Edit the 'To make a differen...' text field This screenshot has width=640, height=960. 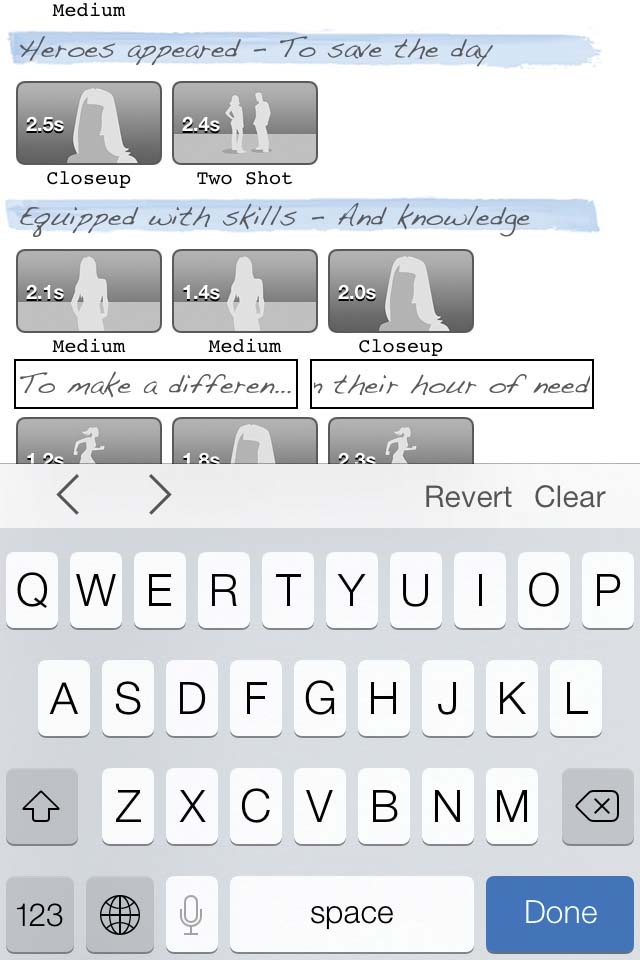coord(156,384)
